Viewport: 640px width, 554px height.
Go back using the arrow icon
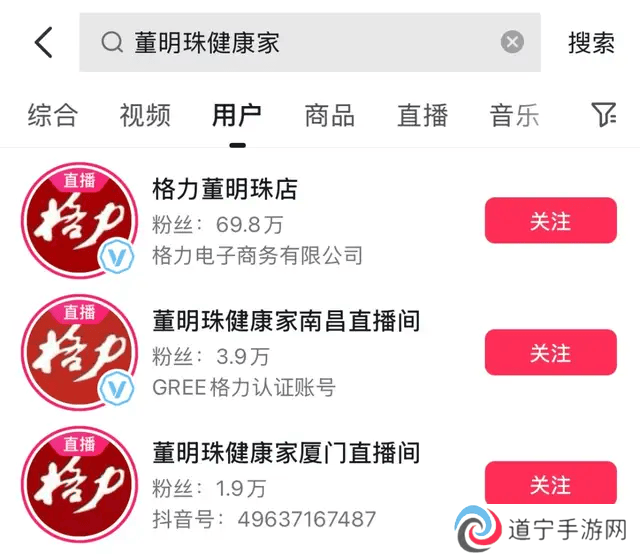43,42
